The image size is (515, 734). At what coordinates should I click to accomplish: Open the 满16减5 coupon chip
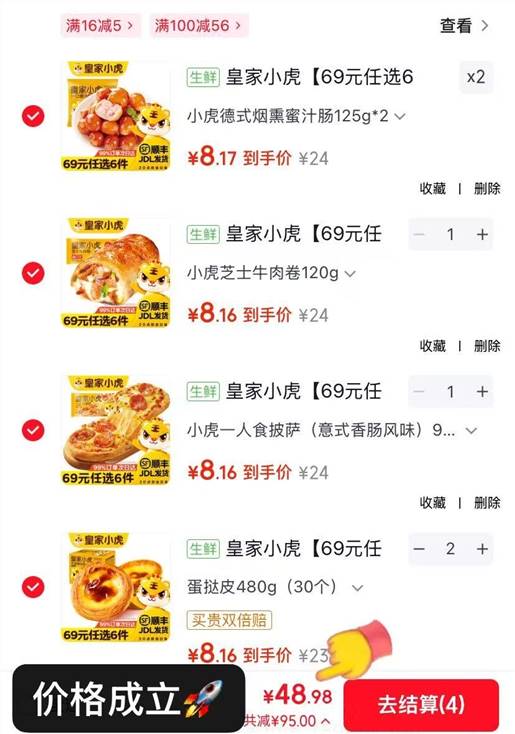click(x=99, y=25)
